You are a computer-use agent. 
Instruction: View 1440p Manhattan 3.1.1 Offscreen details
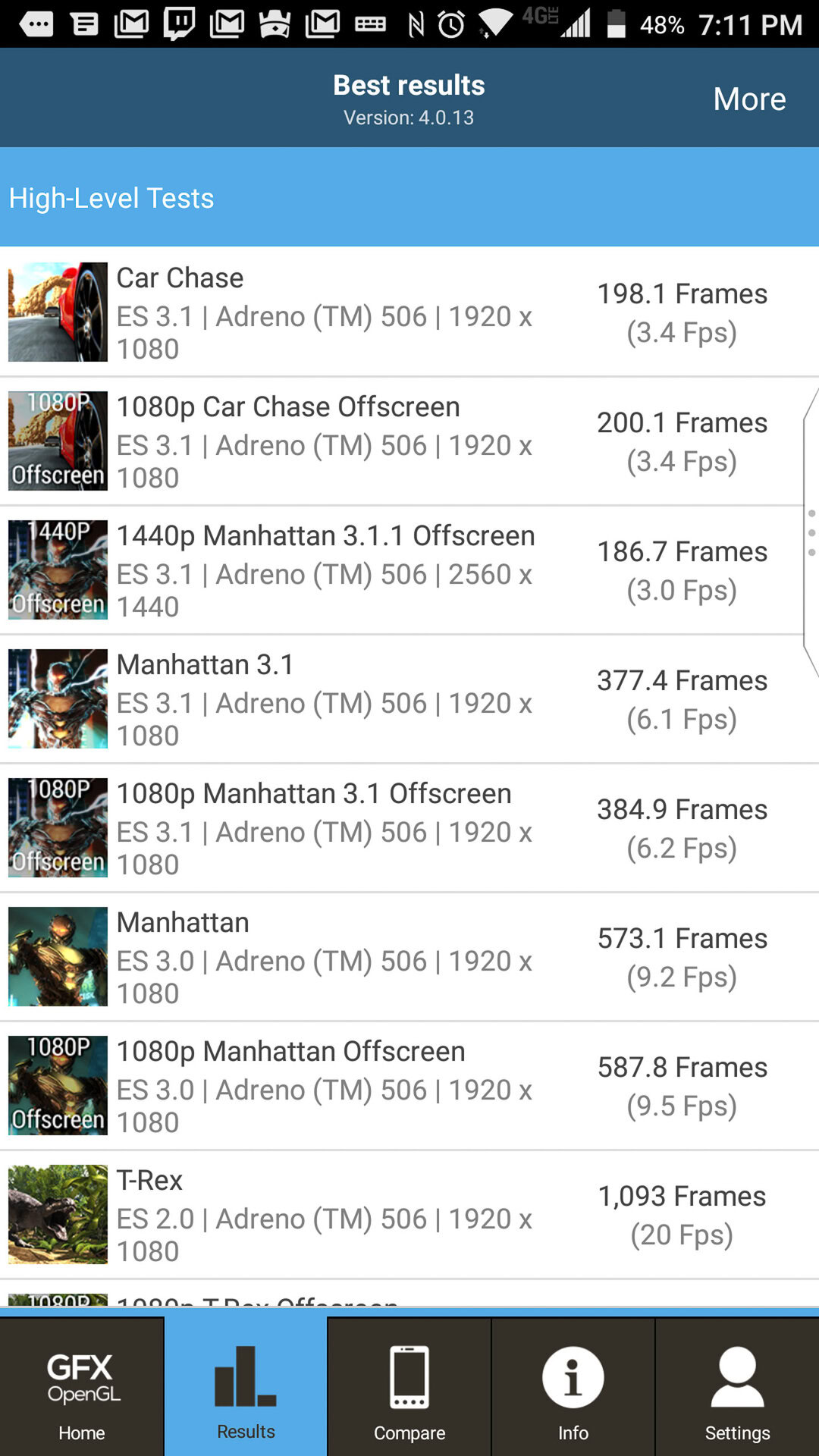coord(409,570)
